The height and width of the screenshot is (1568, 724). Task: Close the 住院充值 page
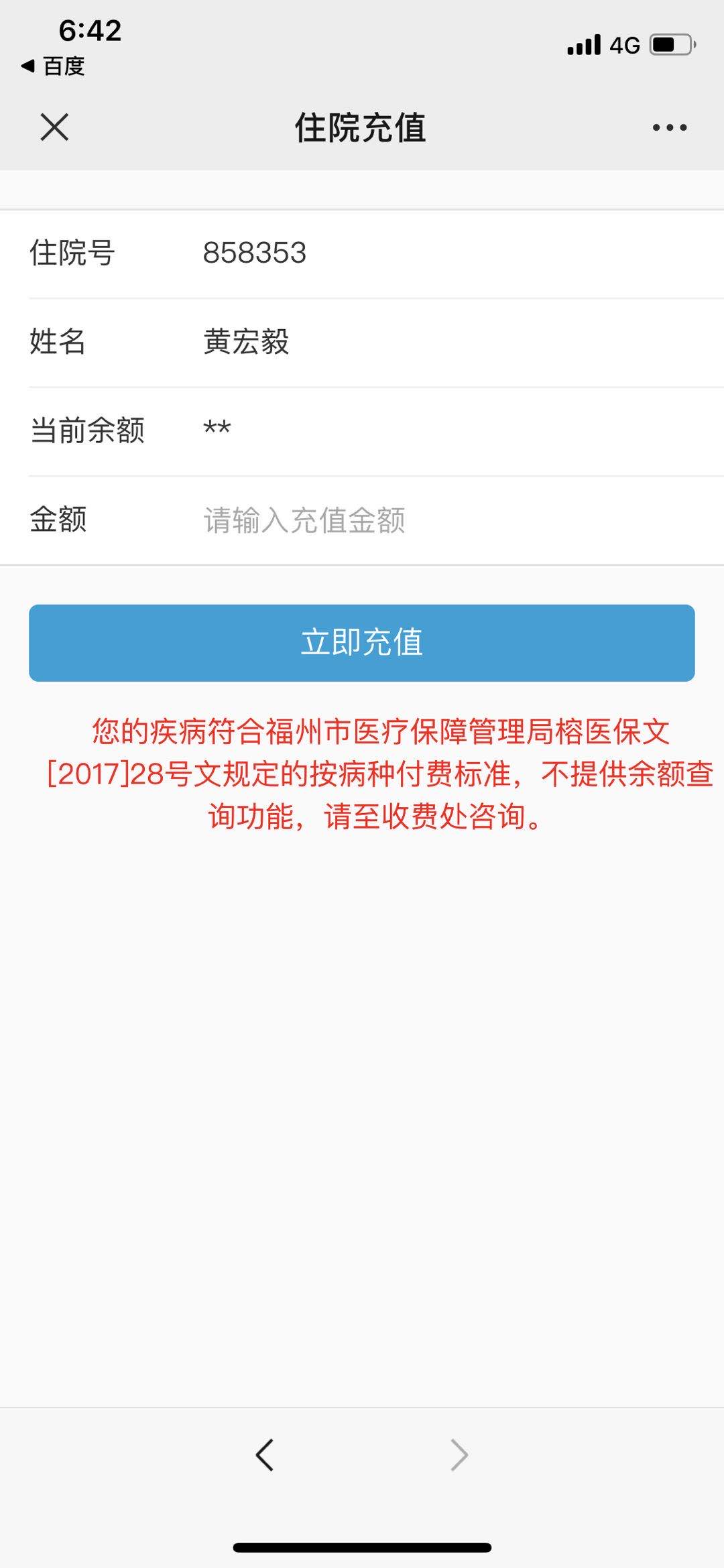(x=54, y=127)
